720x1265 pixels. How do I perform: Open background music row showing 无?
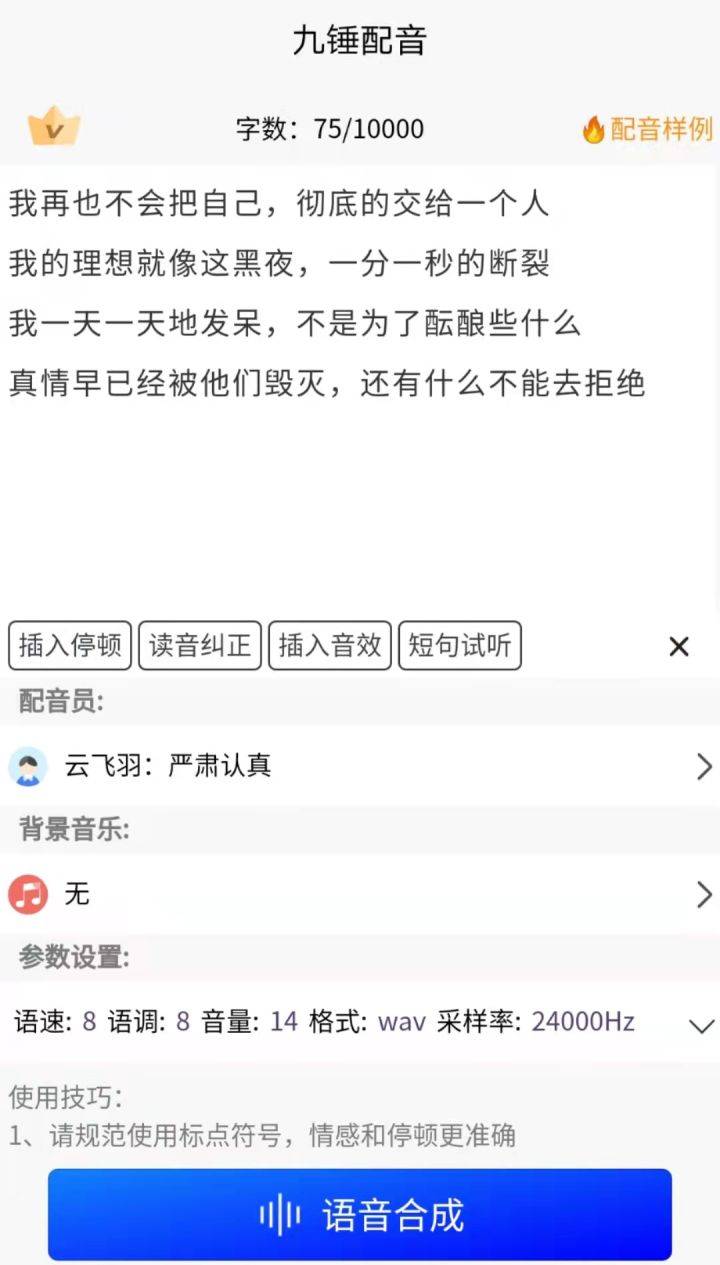tap(360, 894)
